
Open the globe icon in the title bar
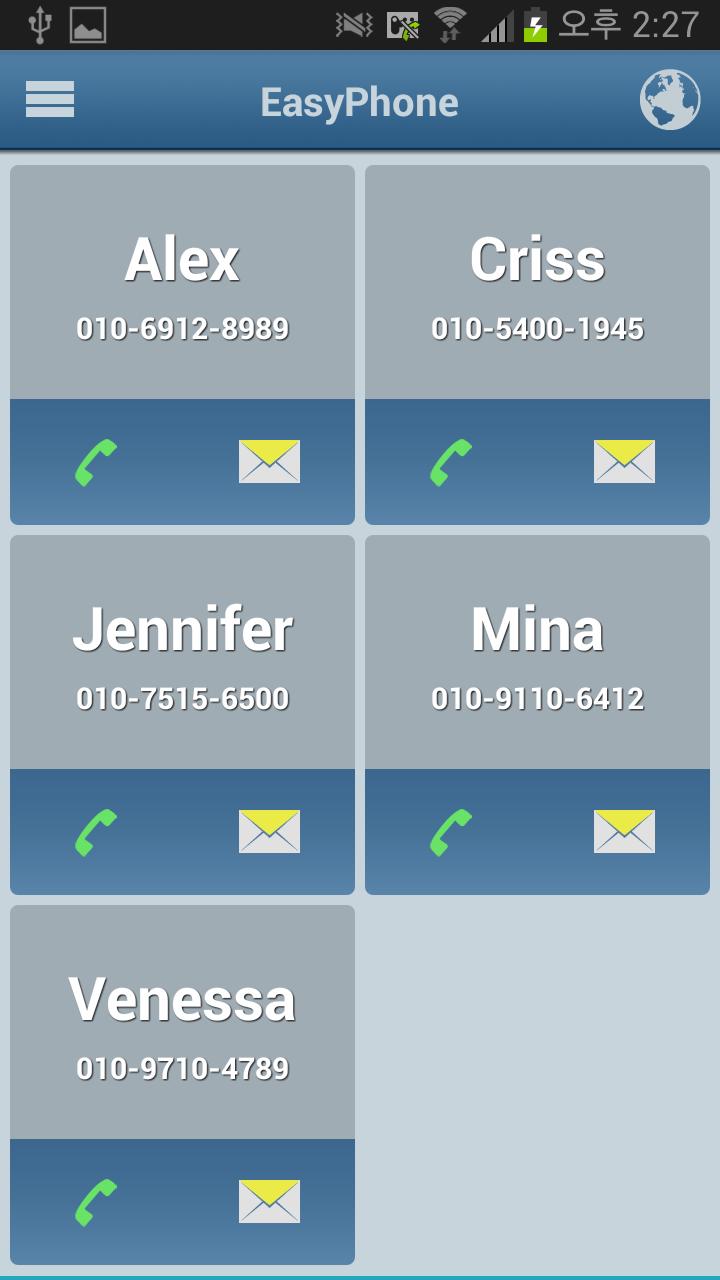pos(671,100)
